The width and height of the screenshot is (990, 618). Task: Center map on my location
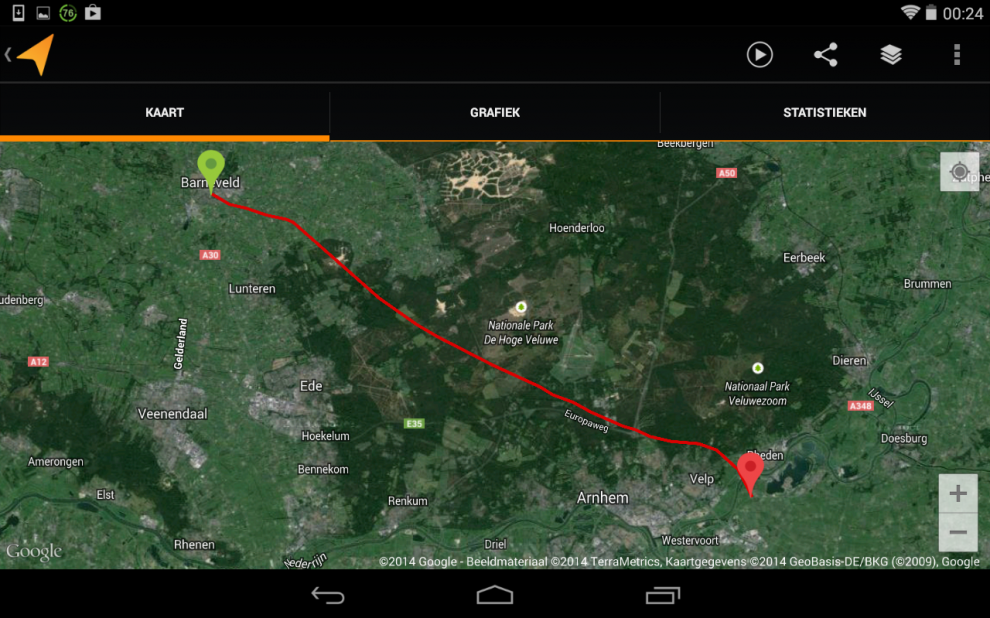coord(959,172)
